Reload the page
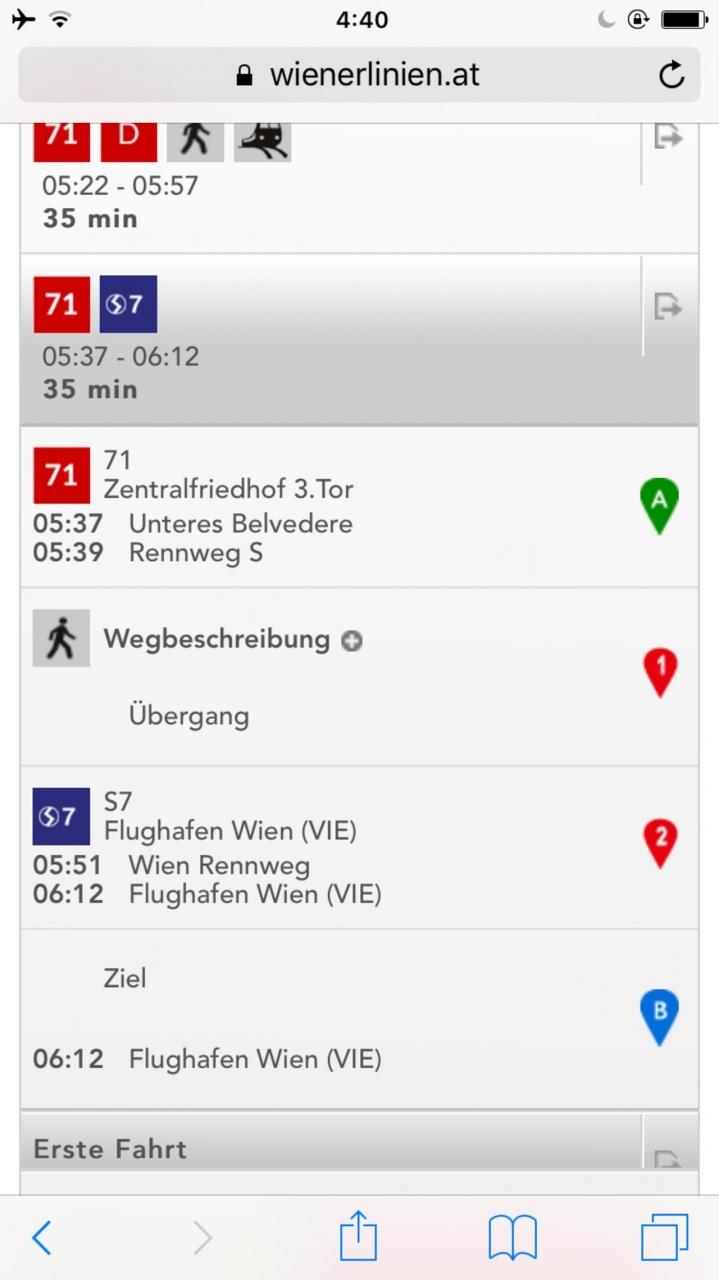 [x=671, y=75]
